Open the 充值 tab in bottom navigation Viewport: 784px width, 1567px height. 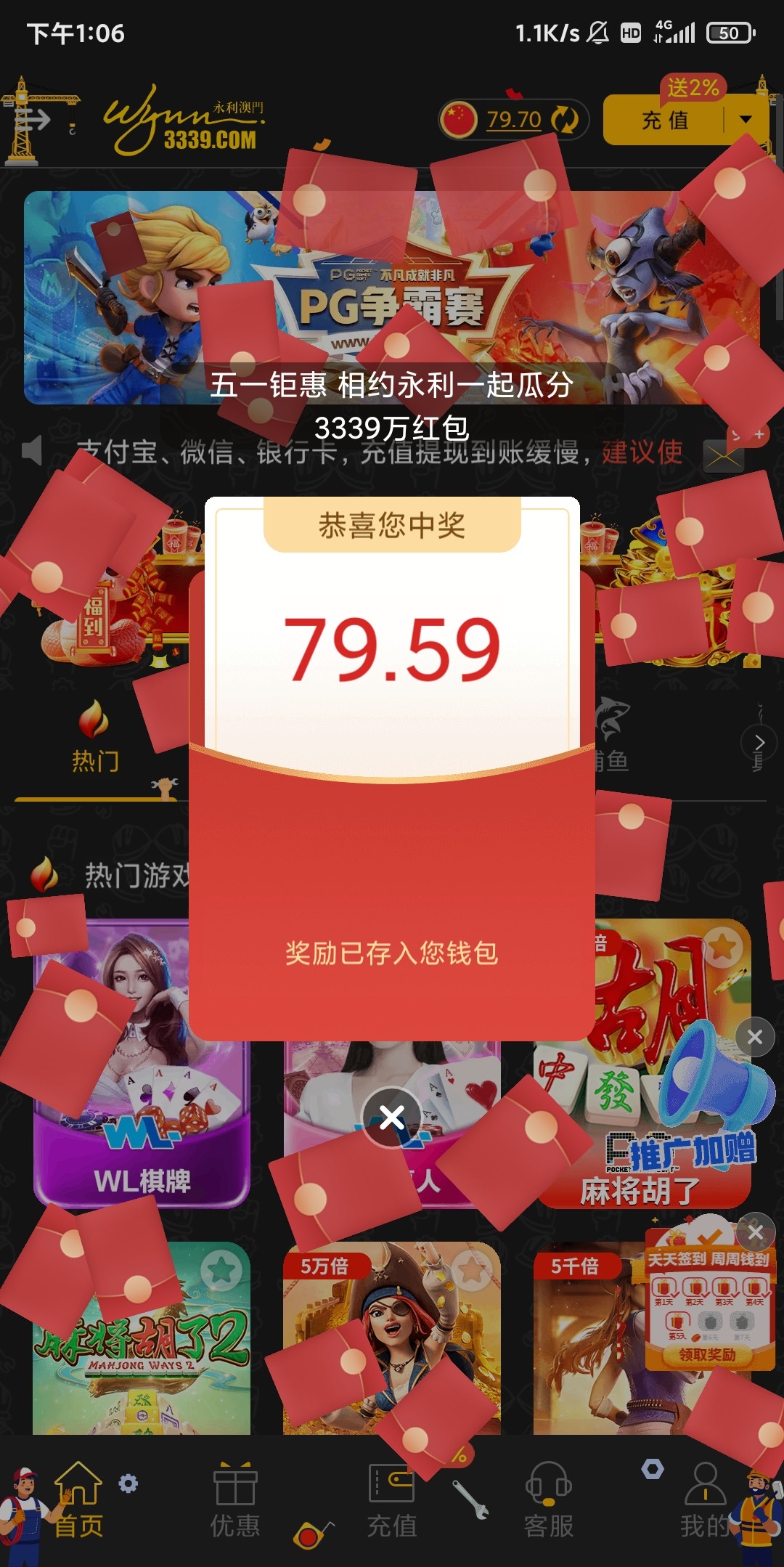[392, 1499]
